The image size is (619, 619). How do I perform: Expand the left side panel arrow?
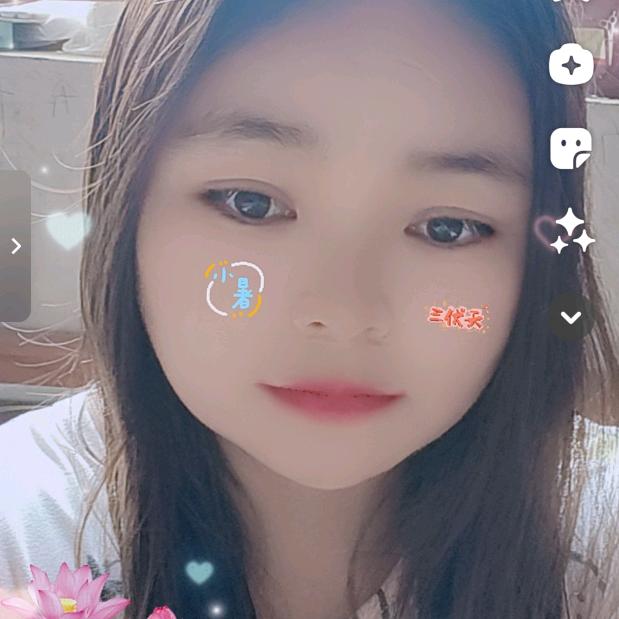pyautogui.click(x=15, y=246)
